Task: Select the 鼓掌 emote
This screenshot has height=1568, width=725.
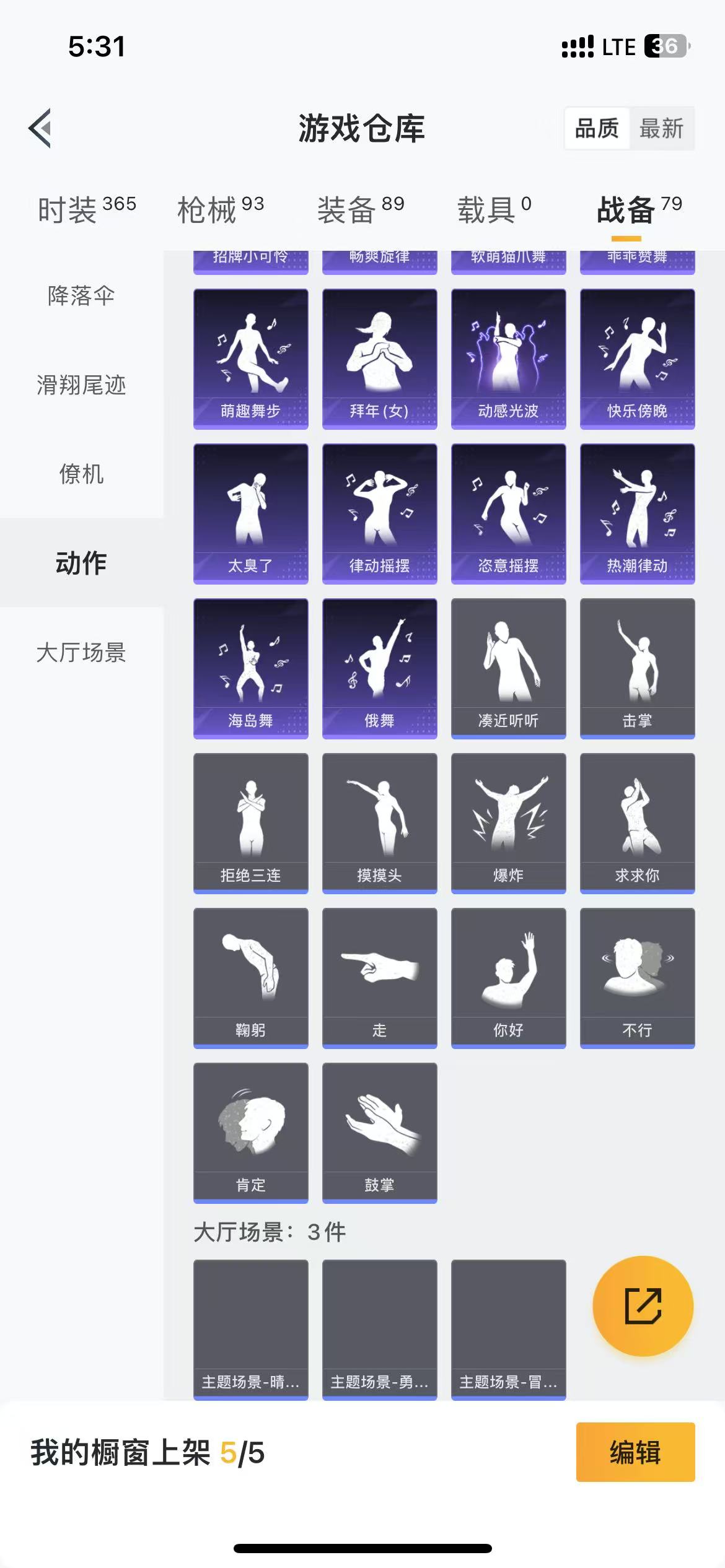Action: point(379,1133)
